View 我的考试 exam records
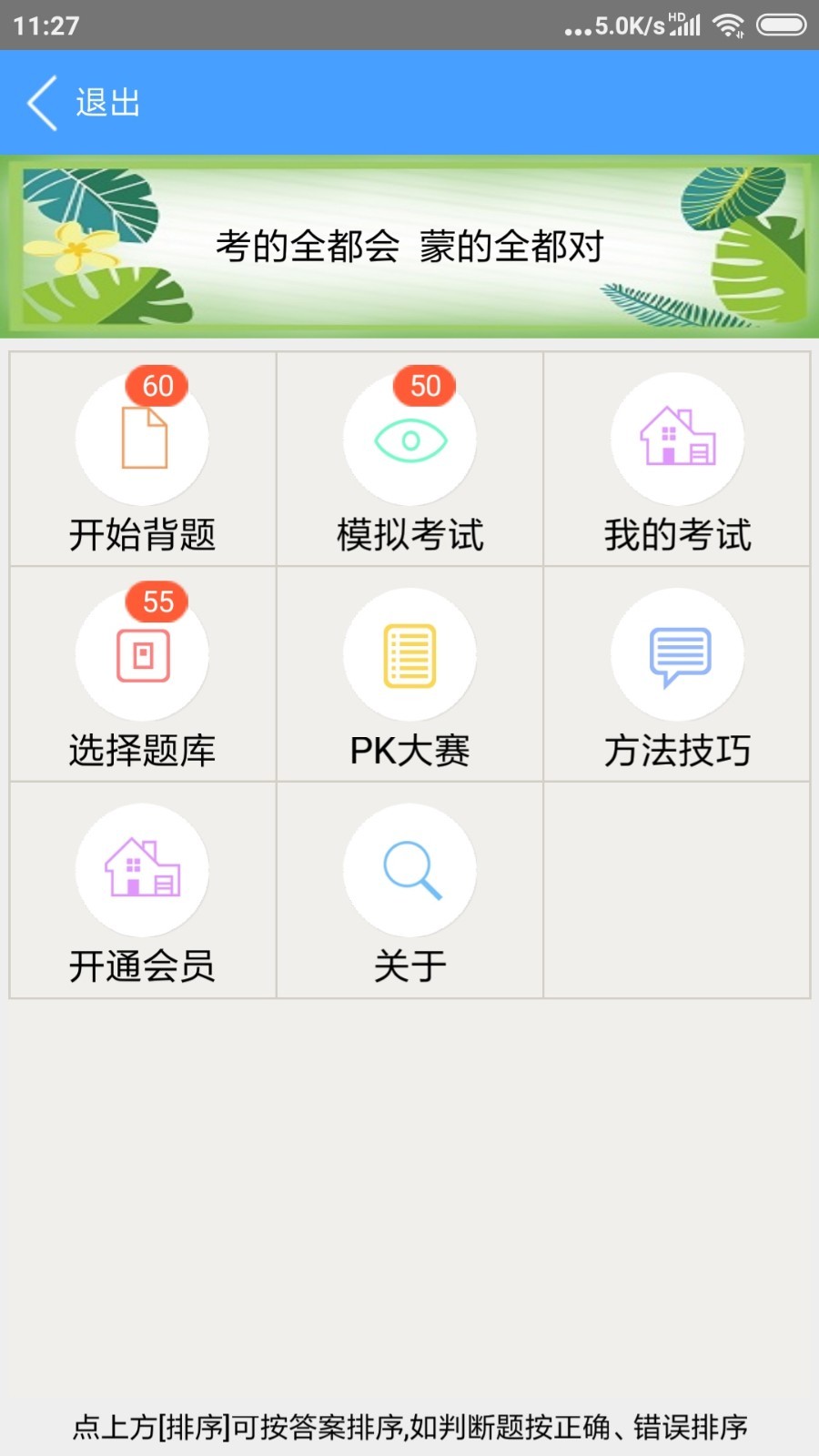The height and width of the screenshot is (1456, 819). [x=677, y=460]
